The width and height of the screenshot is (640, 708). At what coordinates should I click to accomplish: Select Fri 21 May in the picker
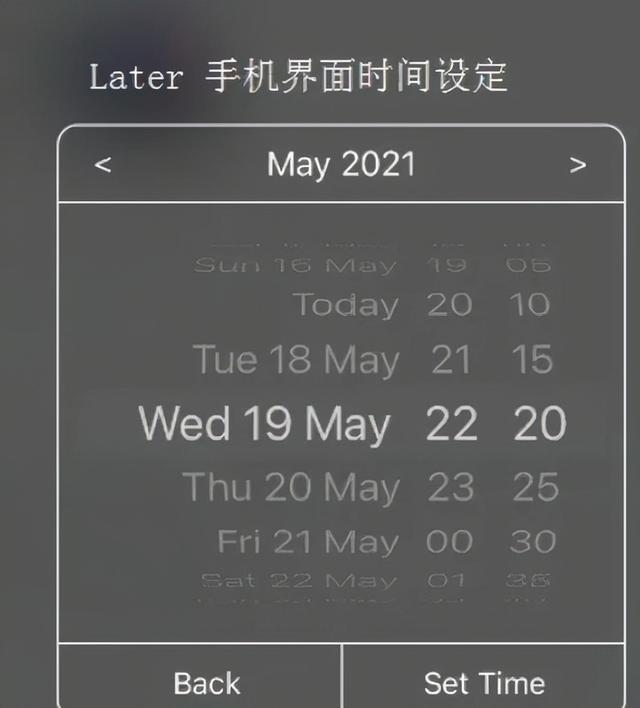click(x=308, y=542)
